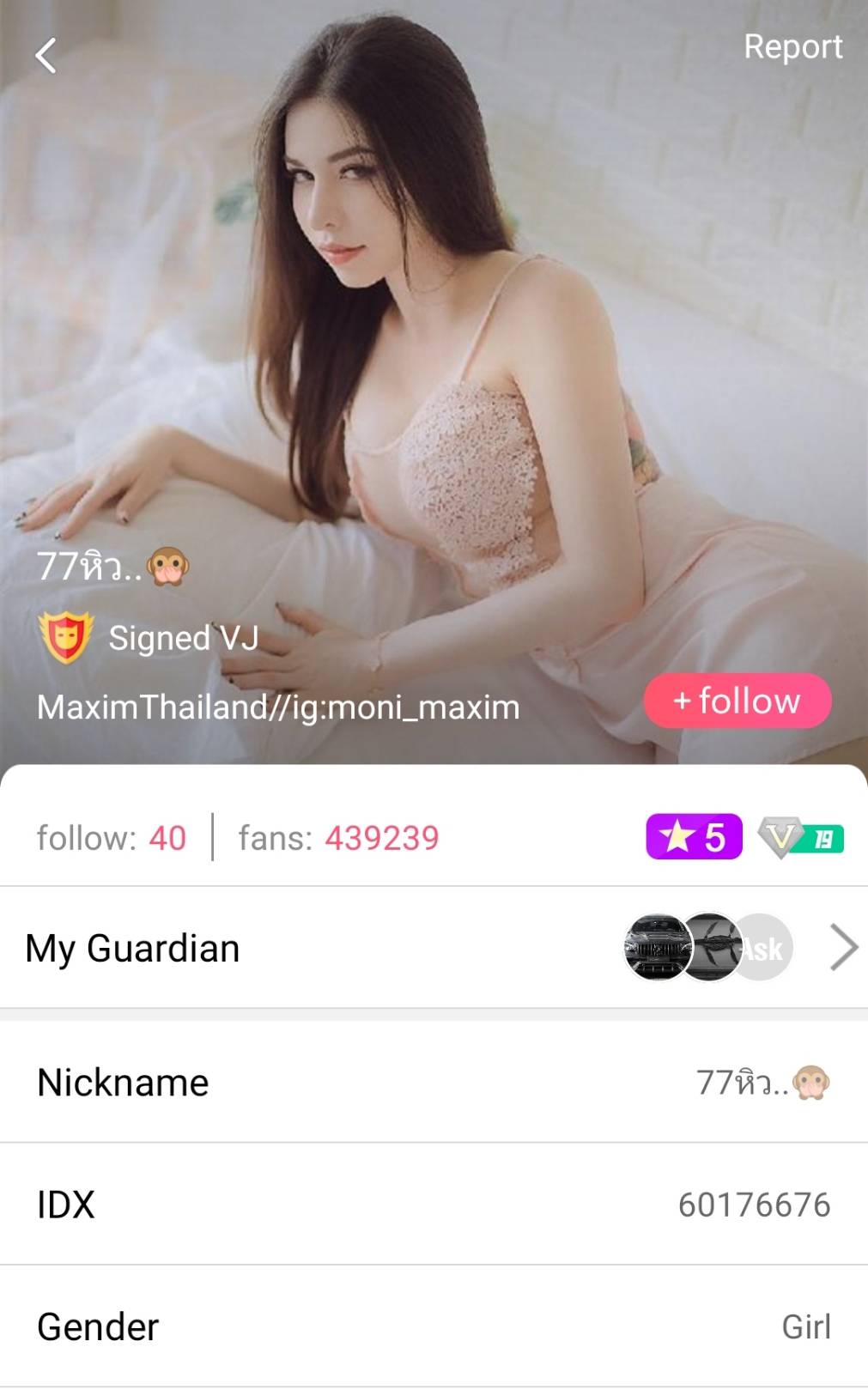This screenshot has height=1390, width=868.
Task: Open the My Guardian list
Action: (843, 948)
